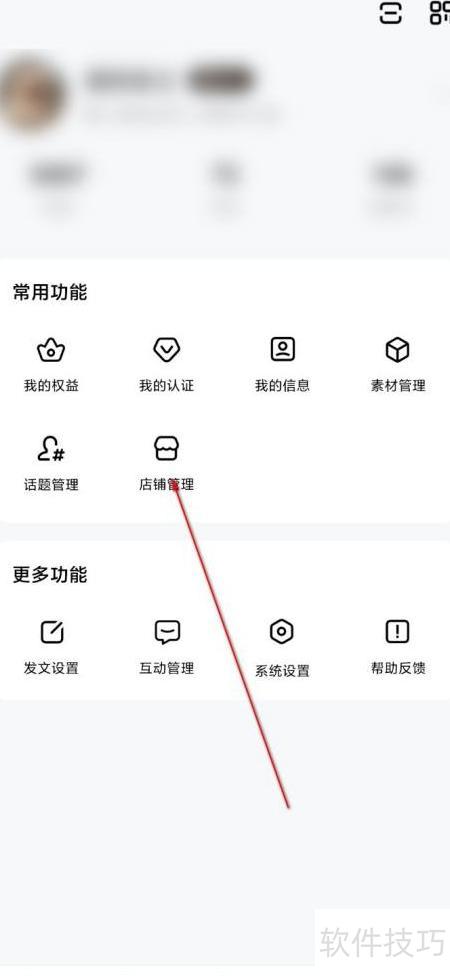Screen dimensions: 450x976
Task: Open 话题管理 (Topic Management)
Action: point(51,464)
